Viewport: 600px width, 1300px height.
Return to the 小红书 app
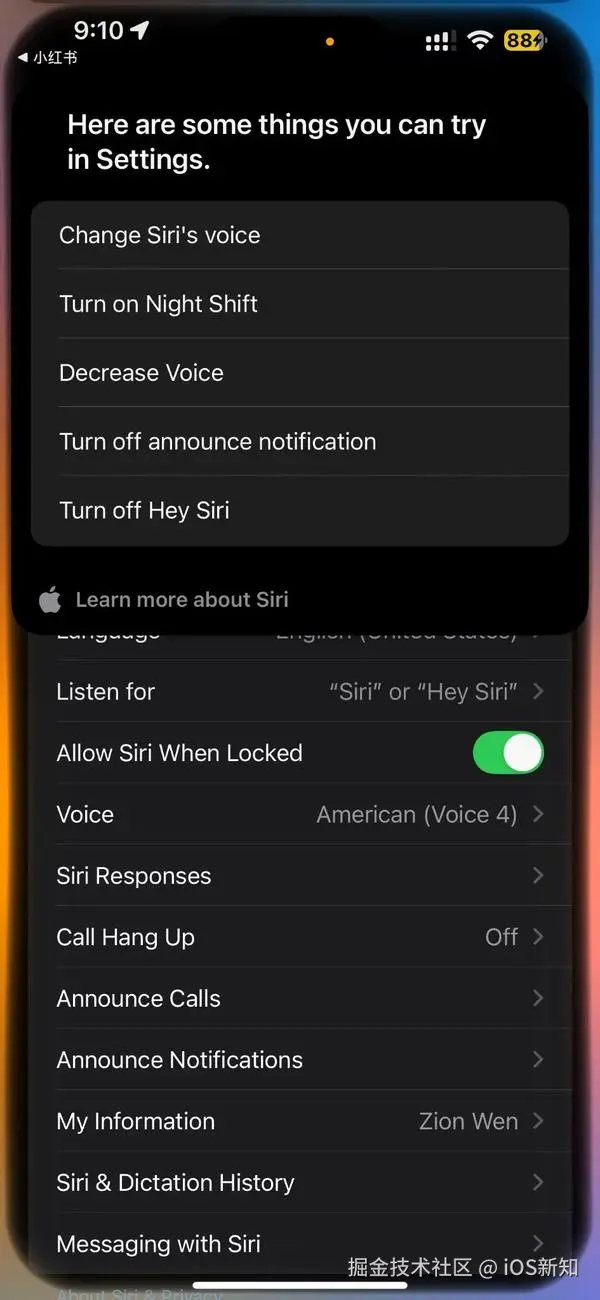tap(48, 58)
